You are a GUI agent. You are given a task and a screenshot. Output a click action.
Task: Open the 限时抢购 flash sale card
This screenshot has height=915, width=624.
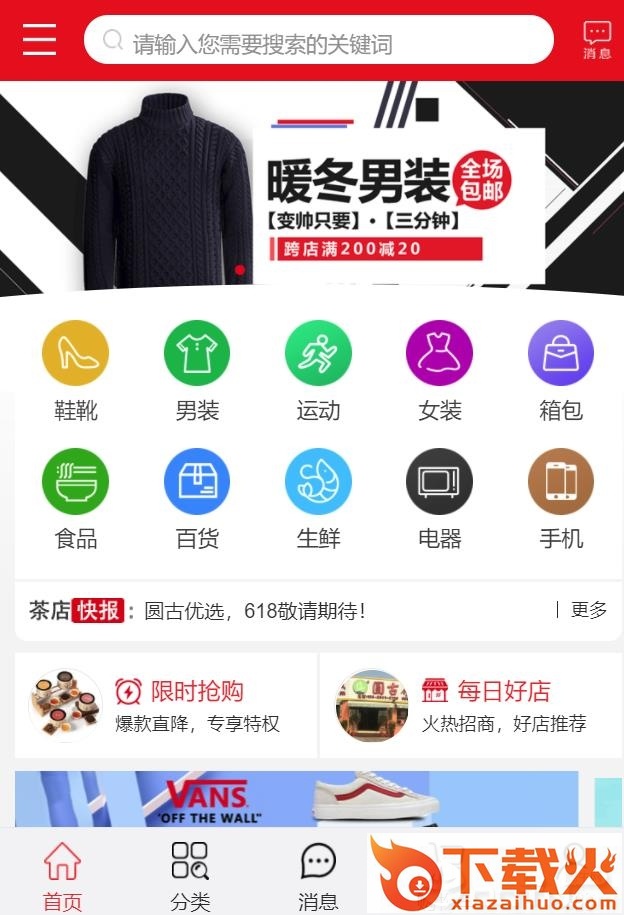coord(166,706)
